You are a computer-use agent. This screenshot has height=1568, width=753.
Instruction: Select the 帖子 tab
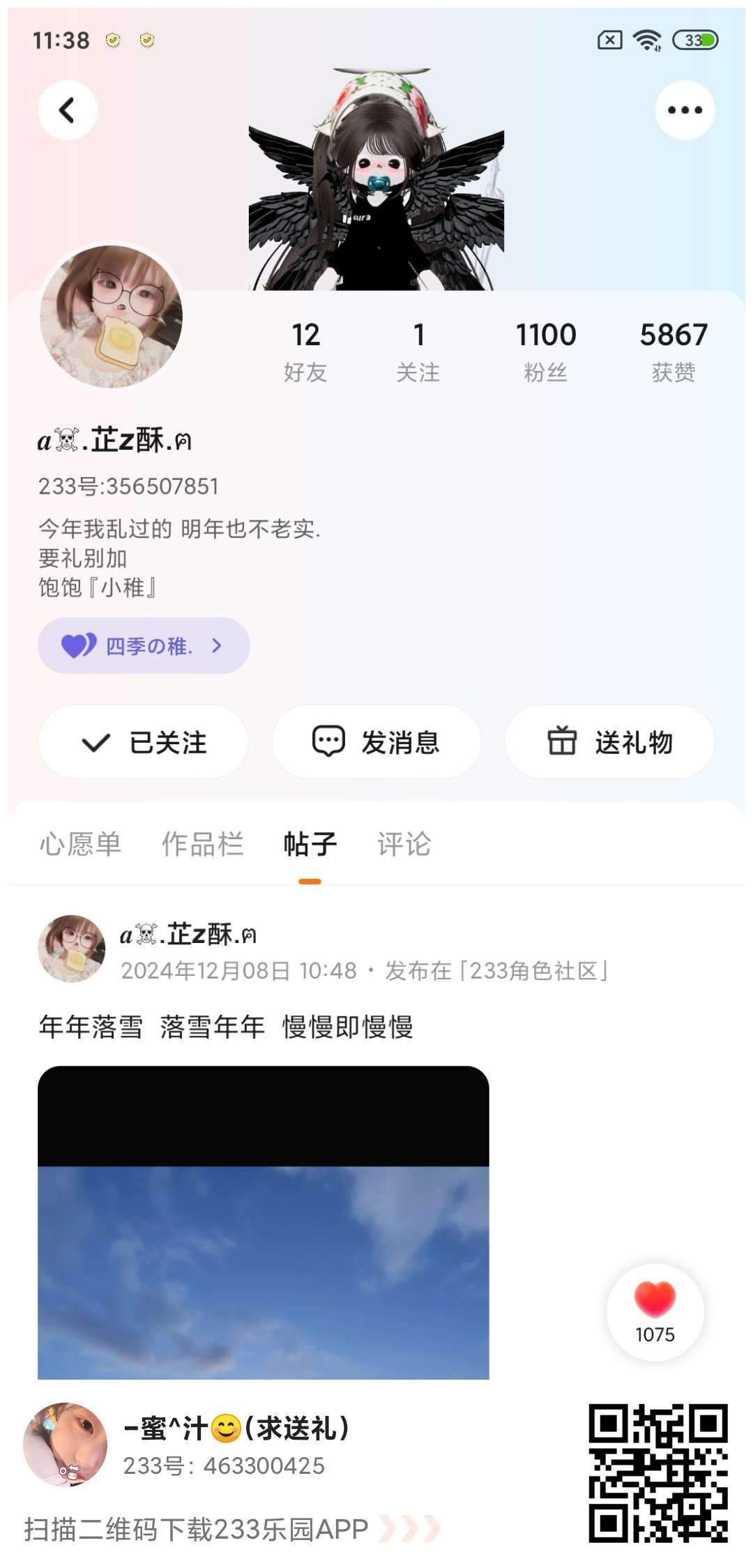point(310,844)
